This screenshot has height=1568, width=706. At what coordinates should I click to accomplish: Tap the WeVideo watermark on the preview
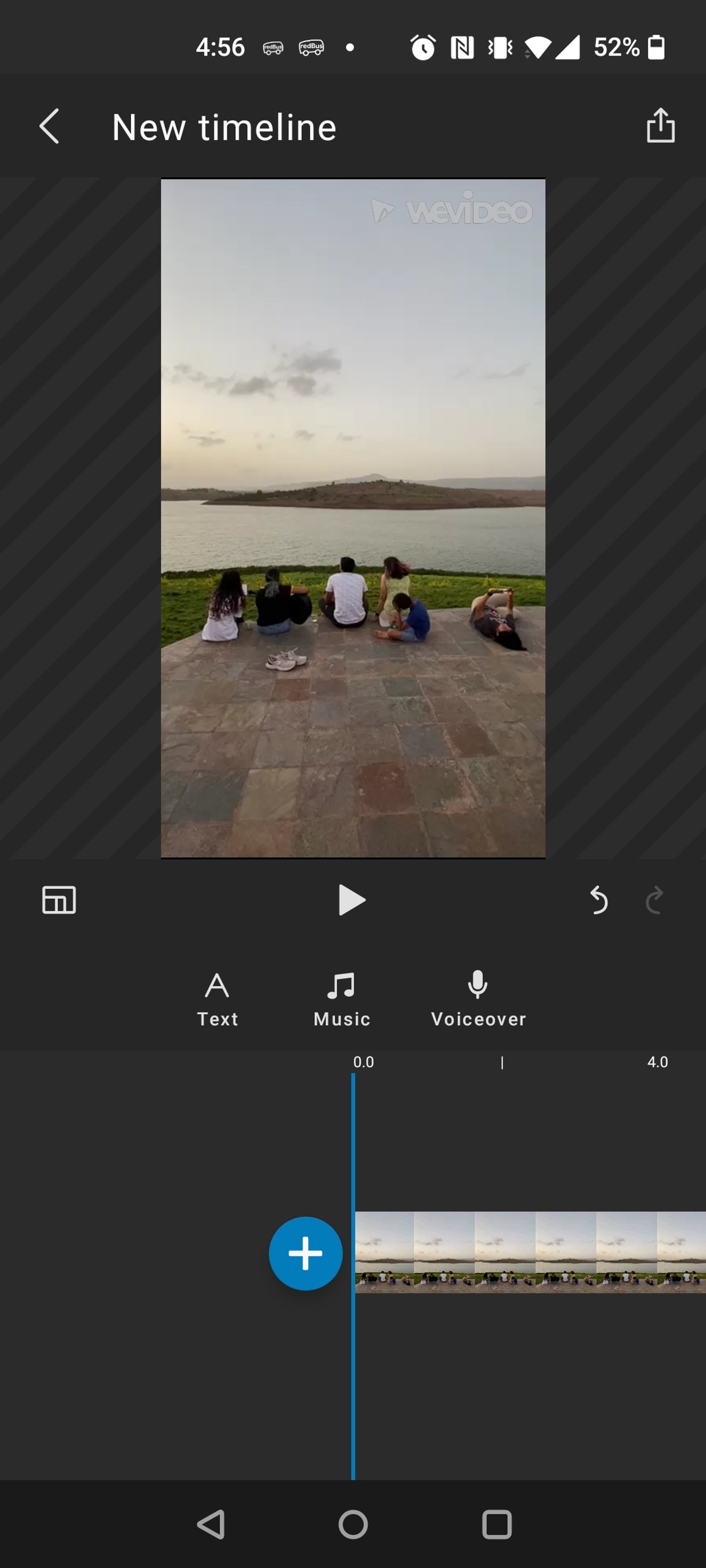(x=451, y=211)
